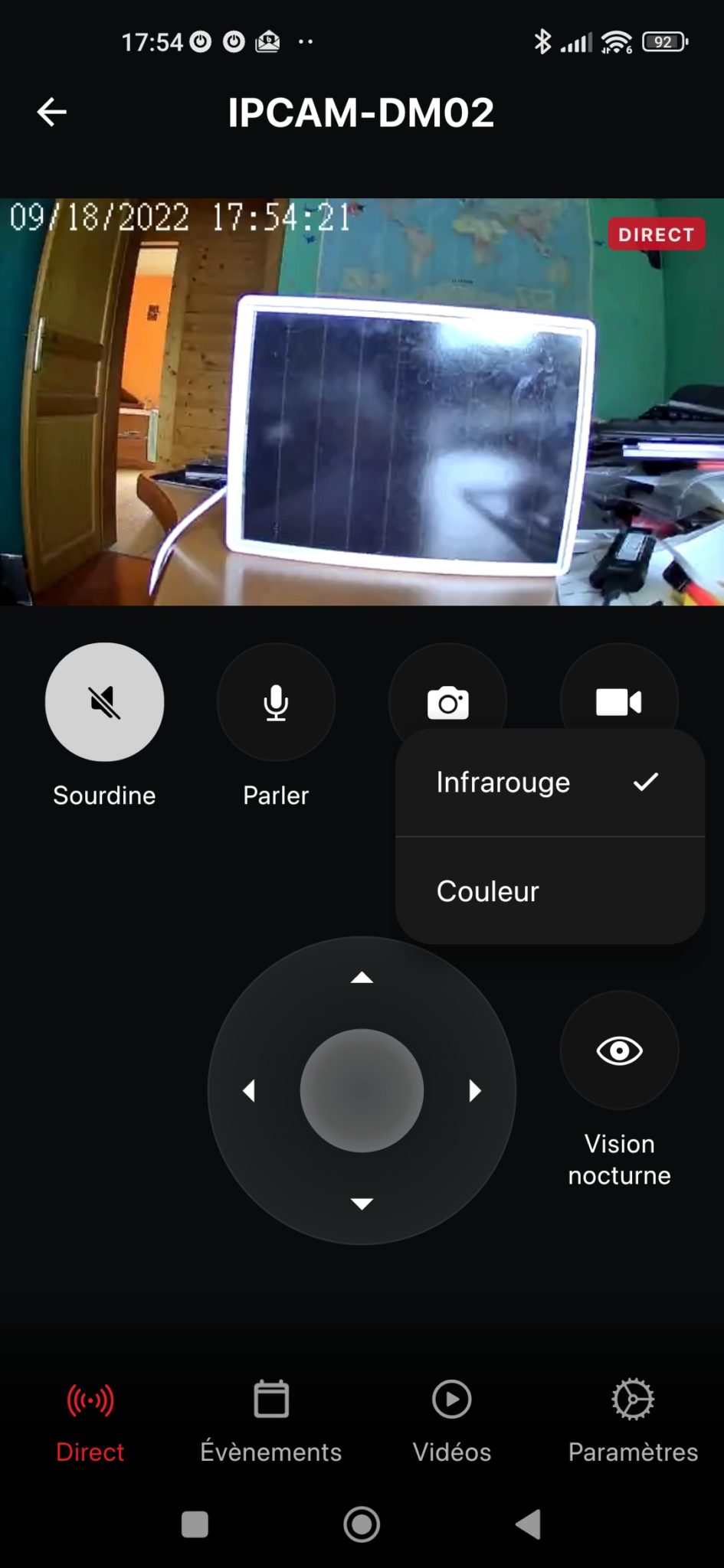Select the Infrarouge option
Screen dimensions: 724x1568
tap(550, 782)
